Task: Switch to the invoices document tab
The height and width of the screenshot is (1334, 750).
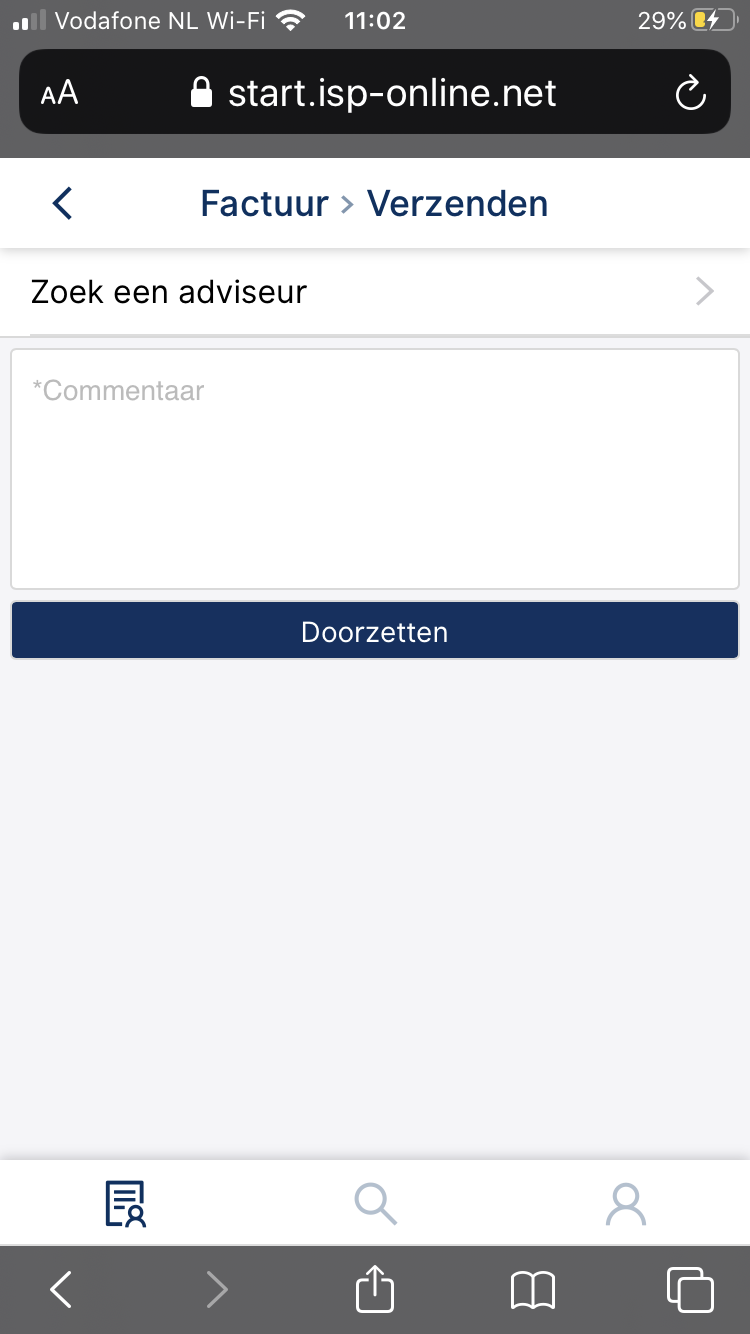Action: [x=125, y=1204]
